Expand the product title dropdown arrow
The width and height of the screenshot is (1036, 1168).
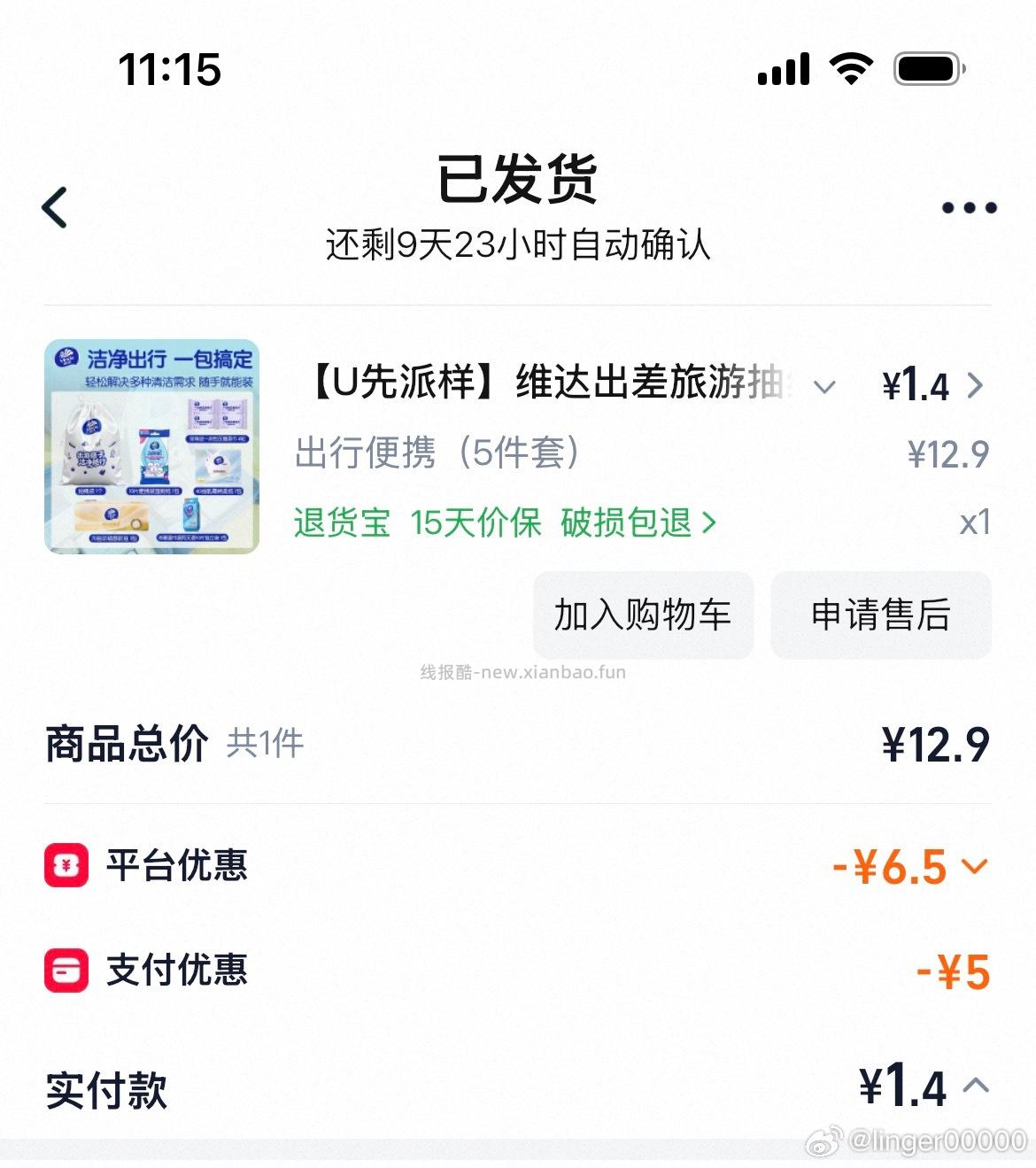[823, 387]
